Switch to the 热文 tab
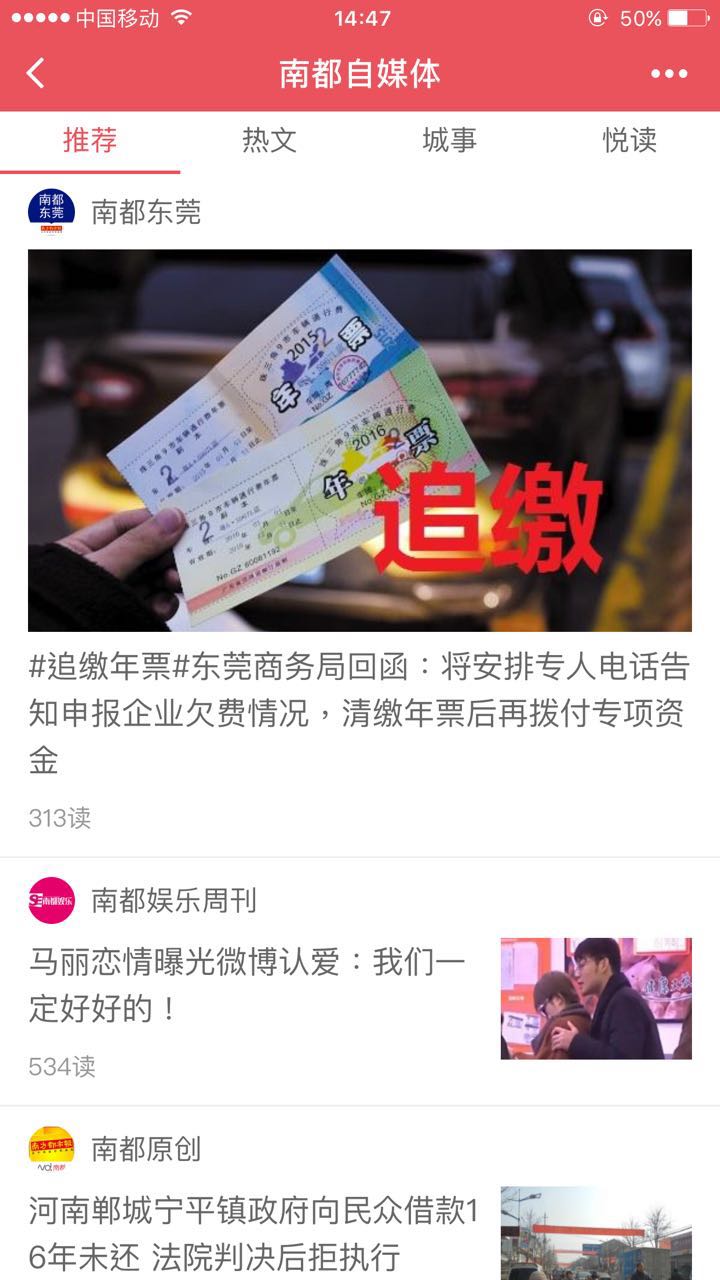This screenshot has width=720, height=1280. pos(269,141)
